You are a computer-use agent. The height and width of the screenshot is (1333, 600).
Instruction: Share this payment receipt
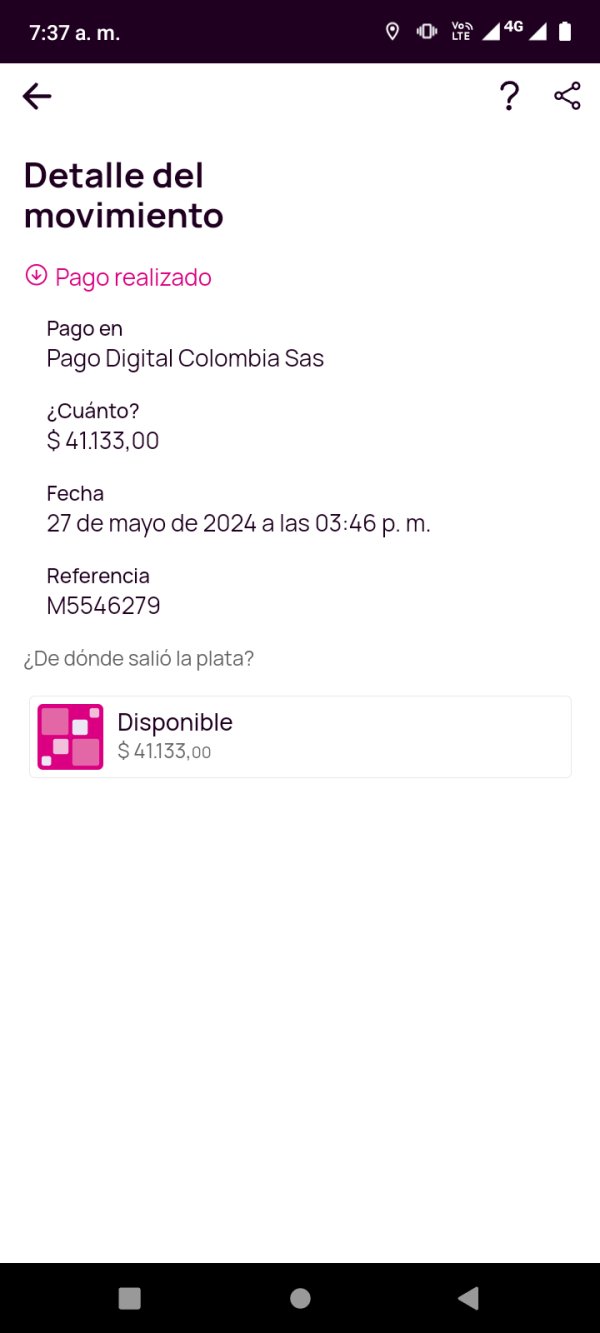[x=567, y=96]
